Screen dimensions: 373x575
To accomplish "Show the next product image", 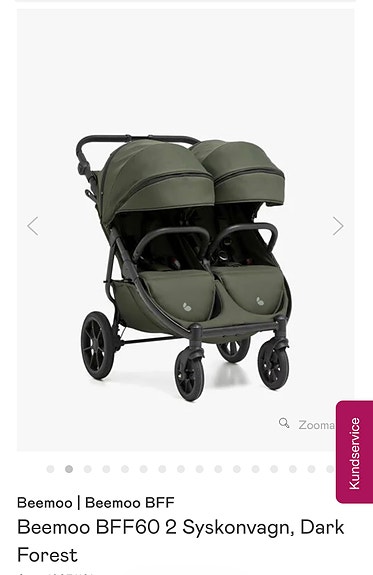I will (338, 226).
